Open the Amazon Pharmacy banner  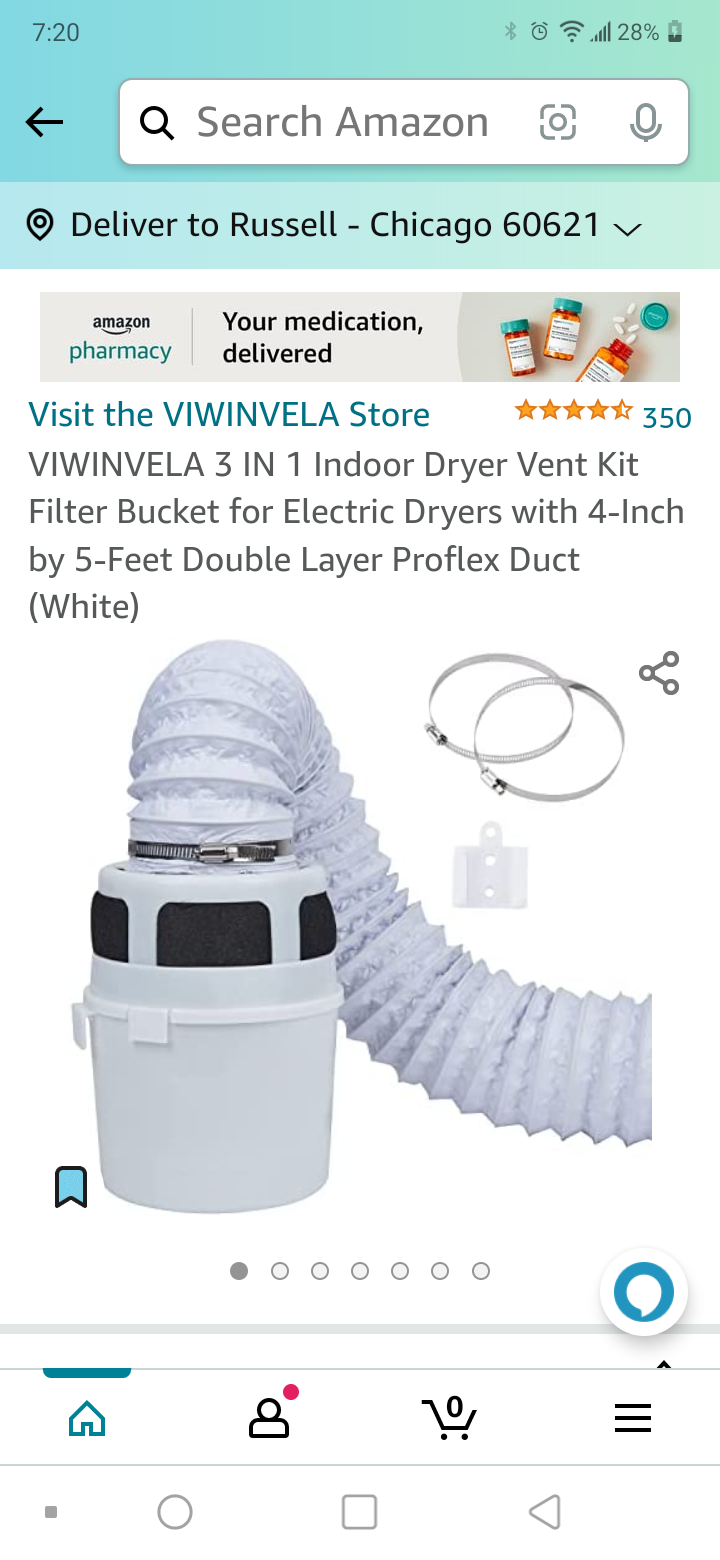coord(360,337)
